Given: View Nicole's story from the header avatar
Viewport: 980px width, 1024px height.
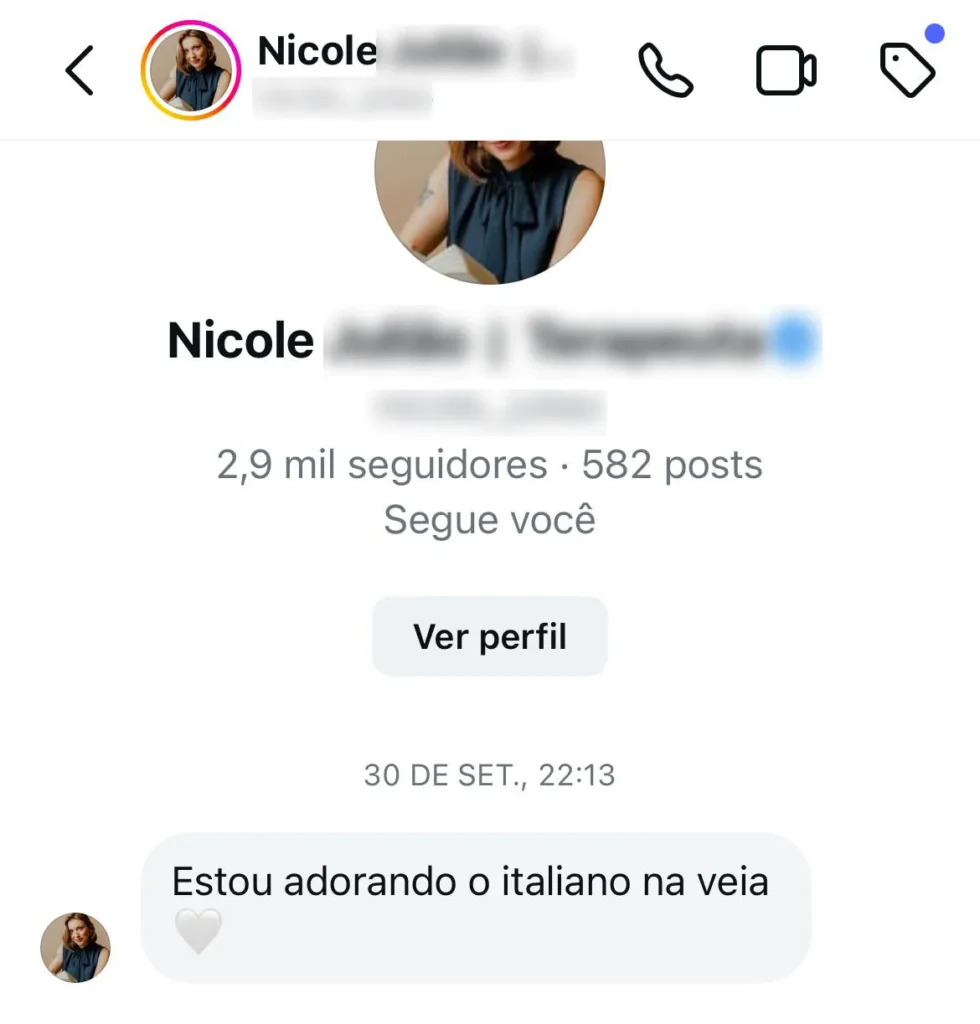Looking at the screenshot, I should tap(190, 71).
